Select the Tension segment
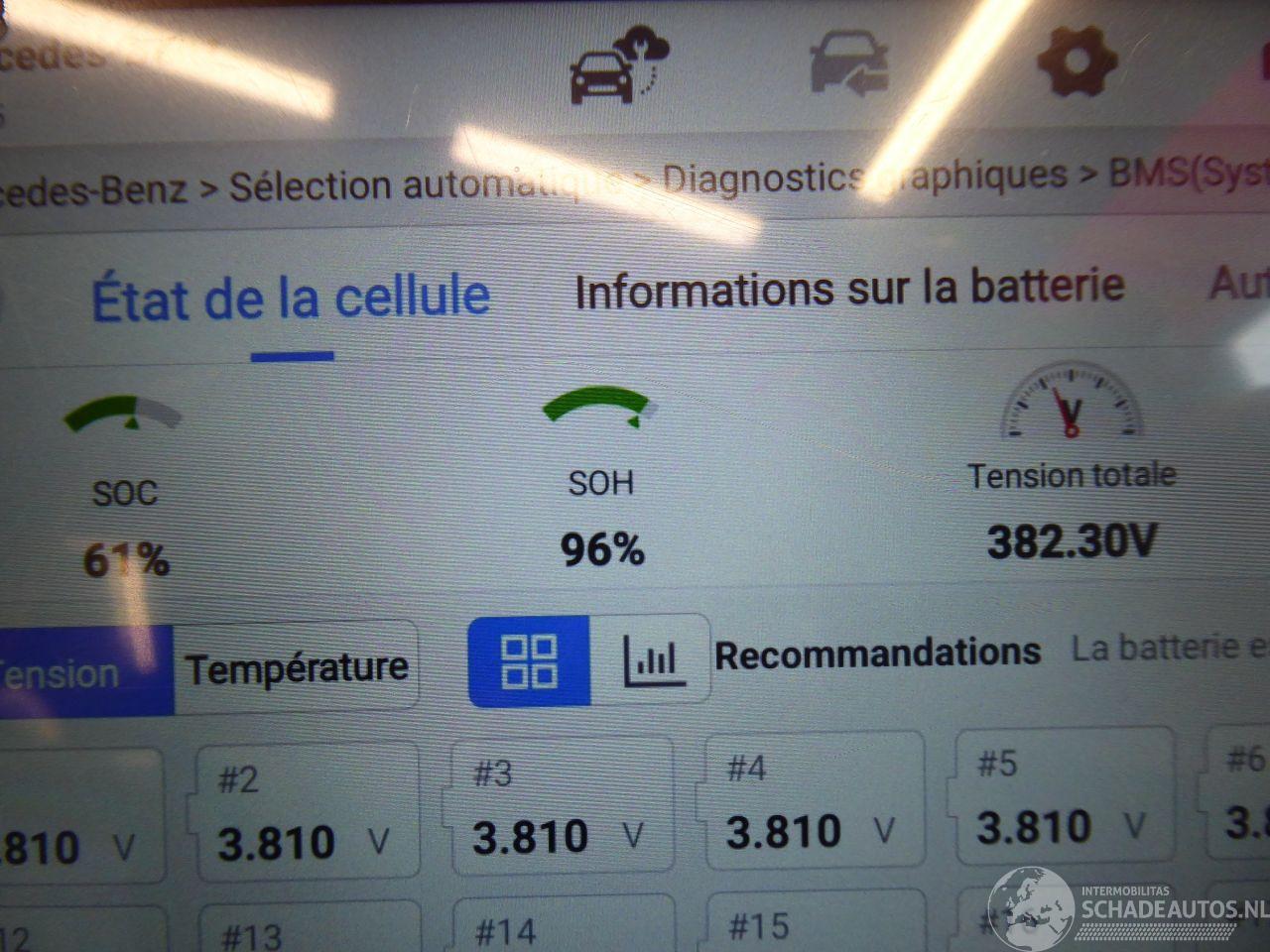 pos(69,673)
